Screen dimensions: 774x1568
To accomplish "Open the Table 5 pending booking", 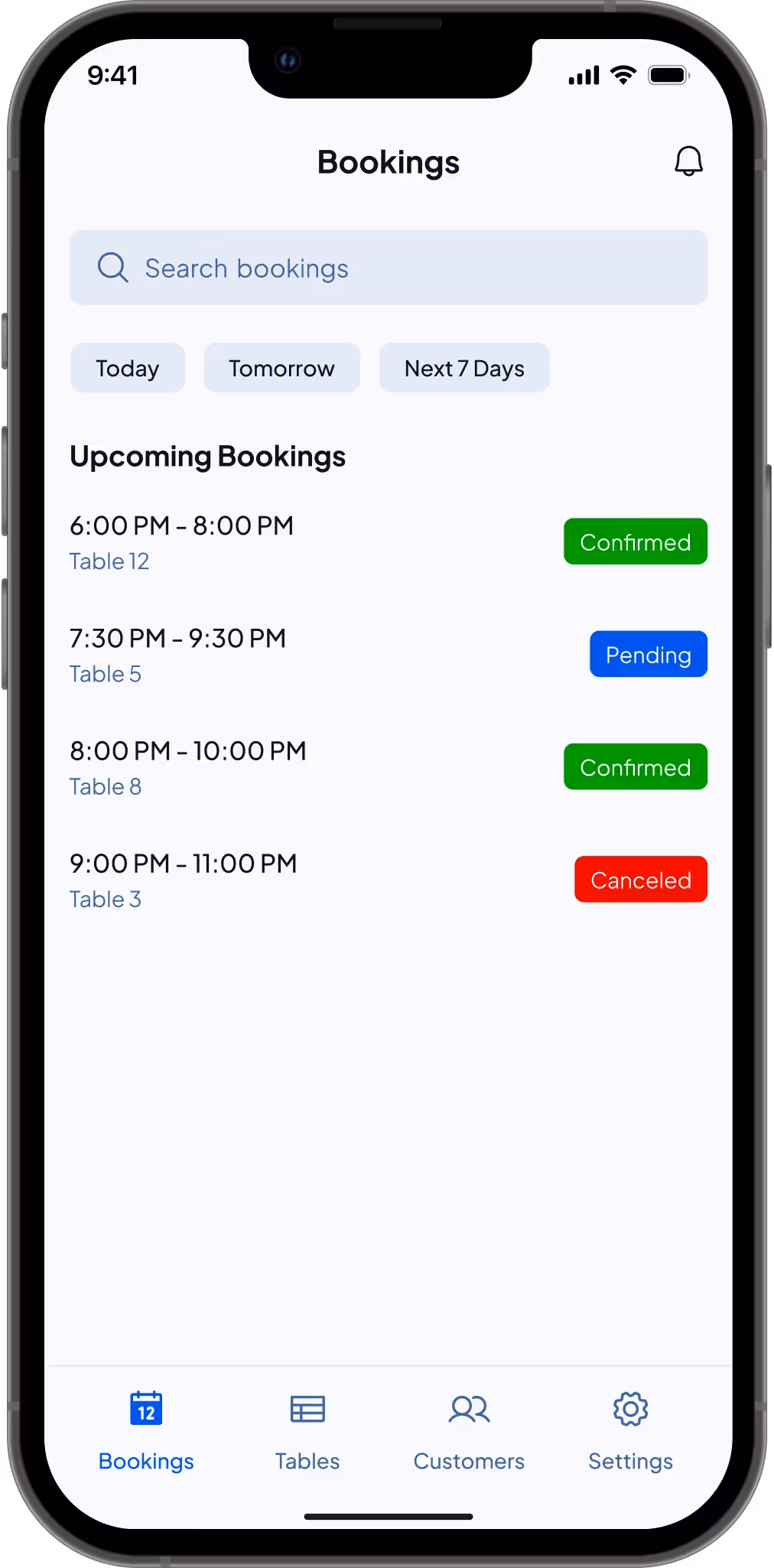I will (x=389, y=655).
